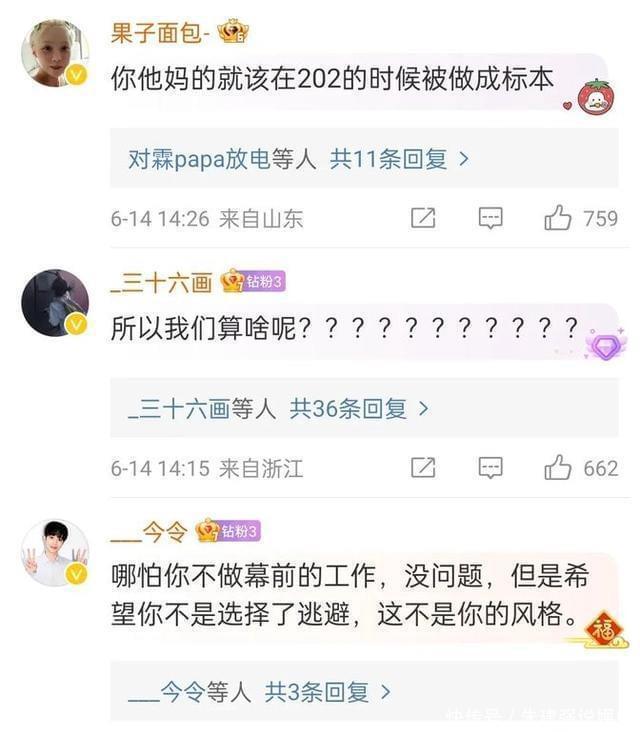640x732 pixels.
Task: Open the username ___今令
Action: (x=149, y=531)
